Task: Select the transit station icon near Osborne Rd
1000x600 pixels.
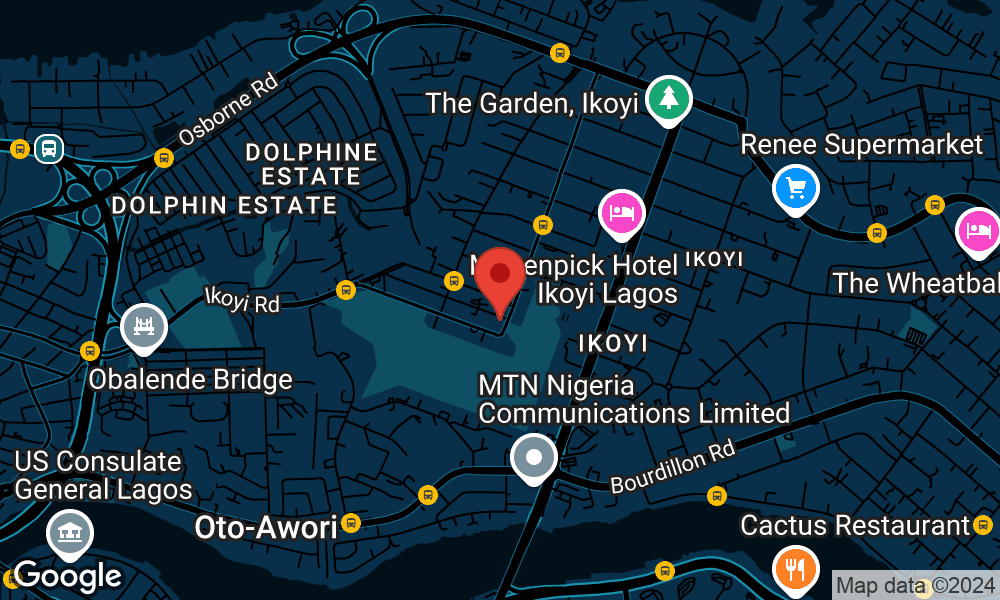Action: tap(48, 150)
